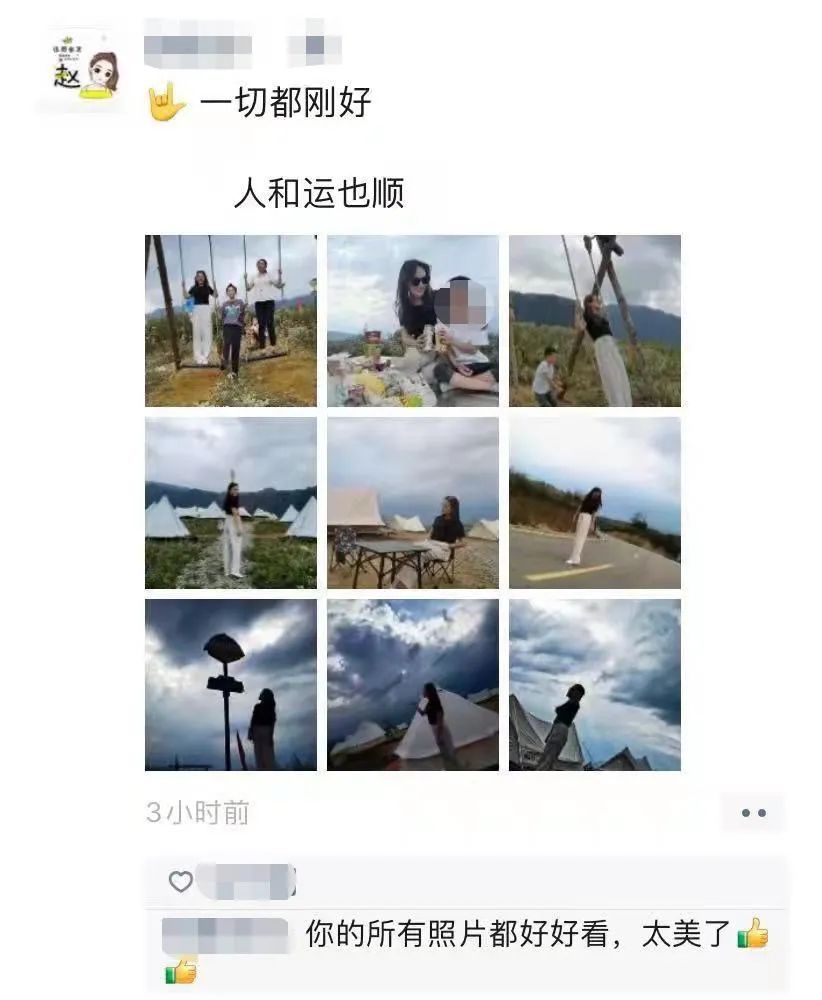Open the poster's profile avatar

(84, 70)
